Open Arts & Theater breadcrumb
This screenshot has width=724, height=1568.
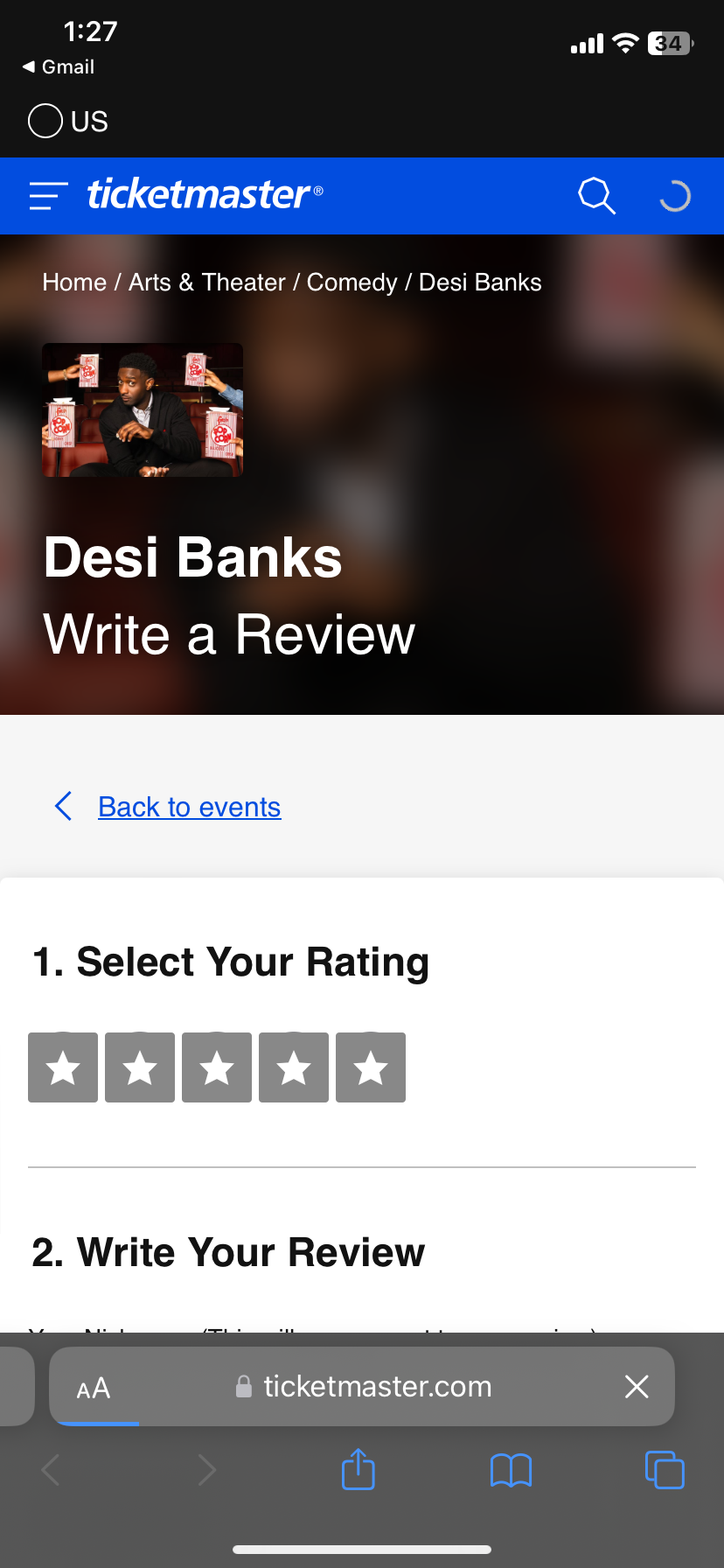coord(207,283)
